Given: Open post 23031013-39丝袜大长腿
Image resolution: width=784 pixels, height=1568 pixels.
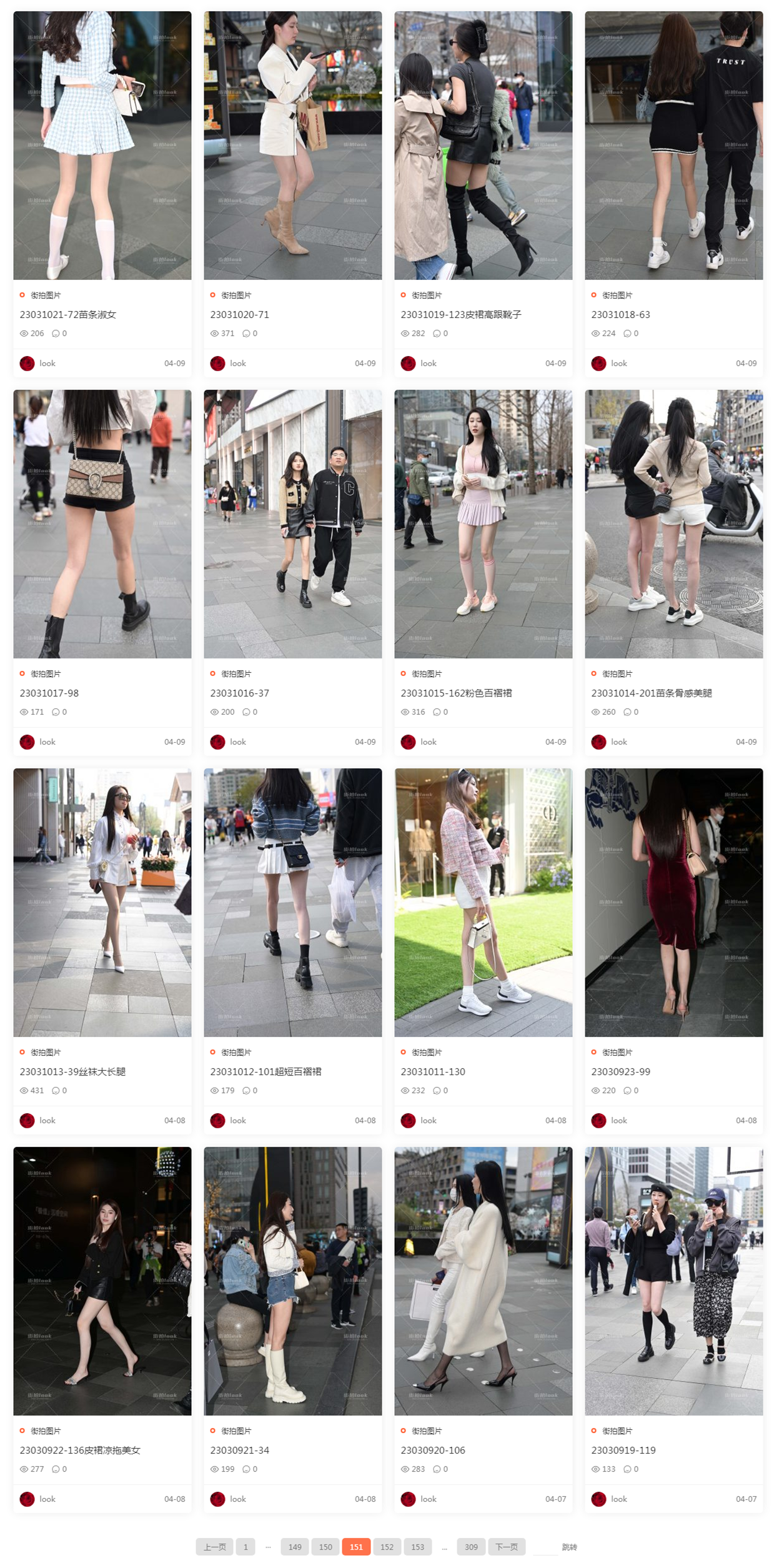Looking at the screenshot, I should coord(72,1072).
